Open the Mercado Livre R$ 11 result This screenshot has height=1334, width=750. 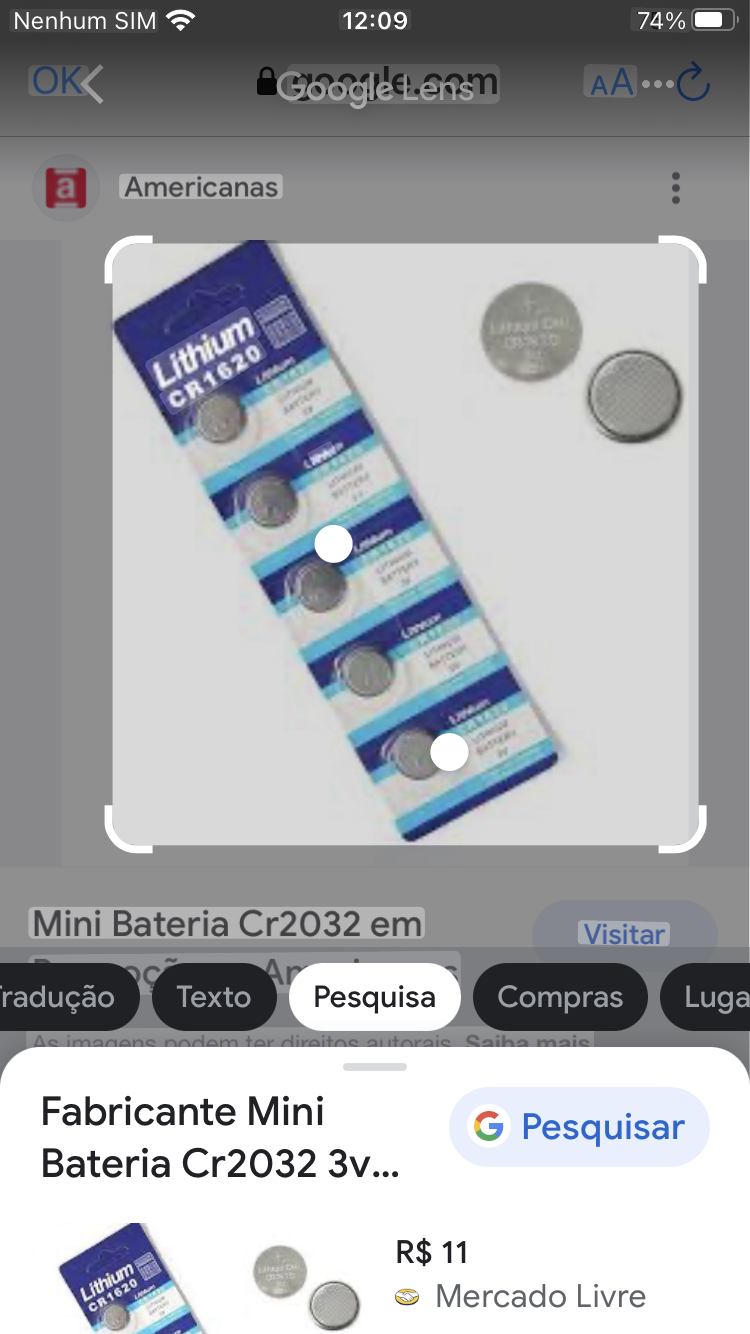520,1275
